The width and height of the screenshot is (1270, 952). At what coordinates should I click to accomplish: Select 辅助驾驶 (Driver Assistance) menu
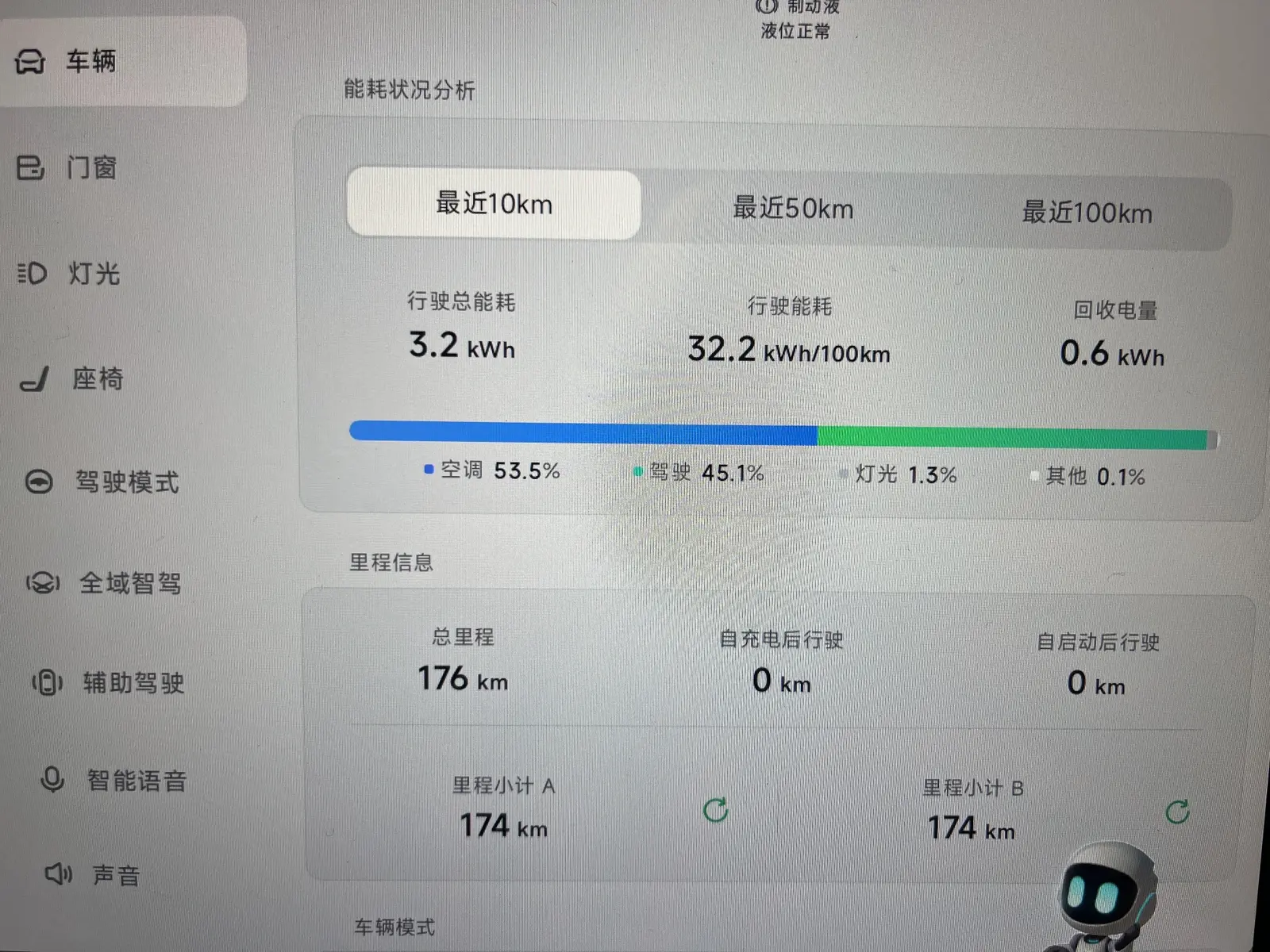[x=131, y=682]
